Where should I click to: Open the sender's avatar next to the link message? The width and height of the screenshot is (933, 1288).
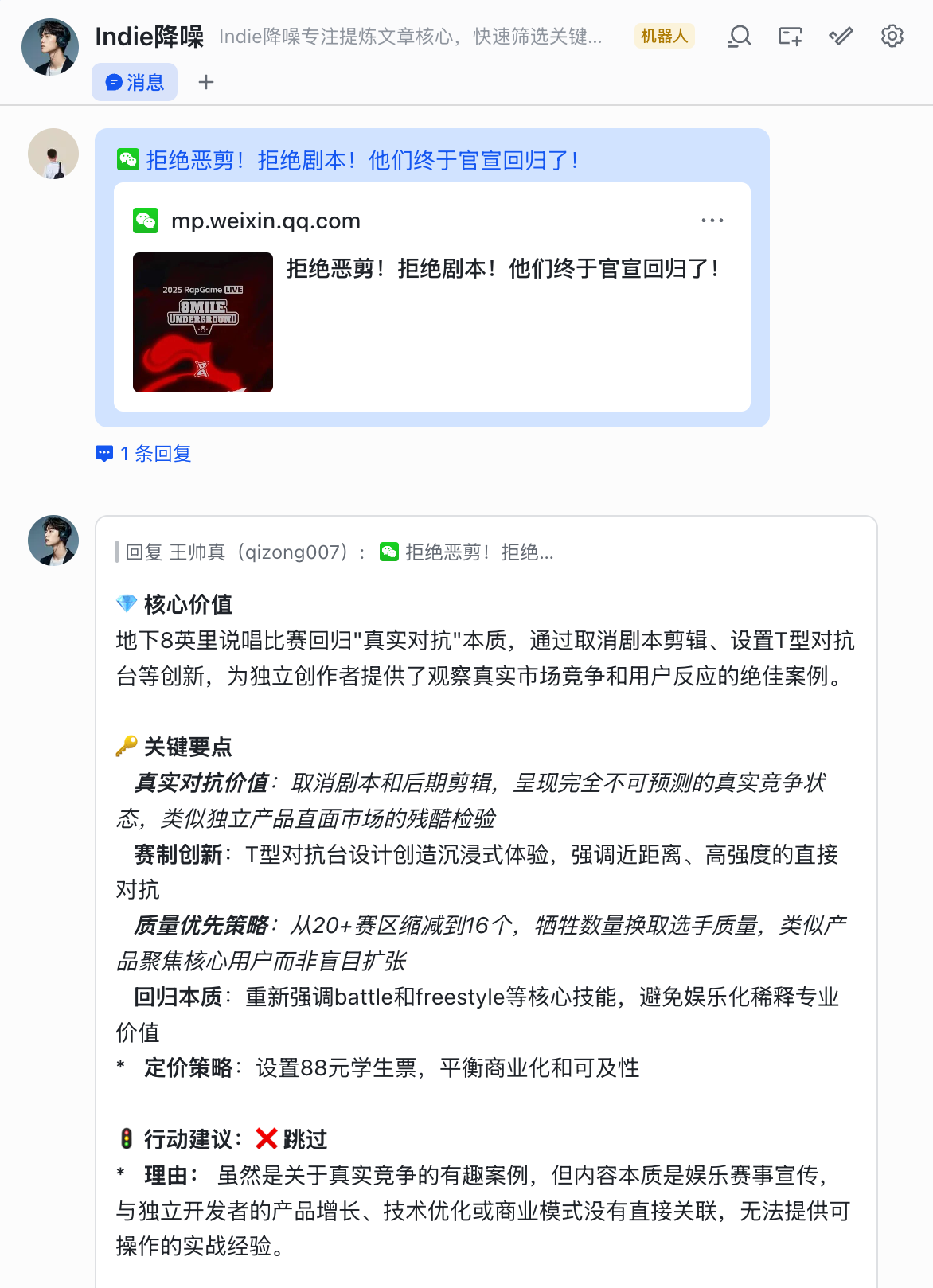(53, 154)
